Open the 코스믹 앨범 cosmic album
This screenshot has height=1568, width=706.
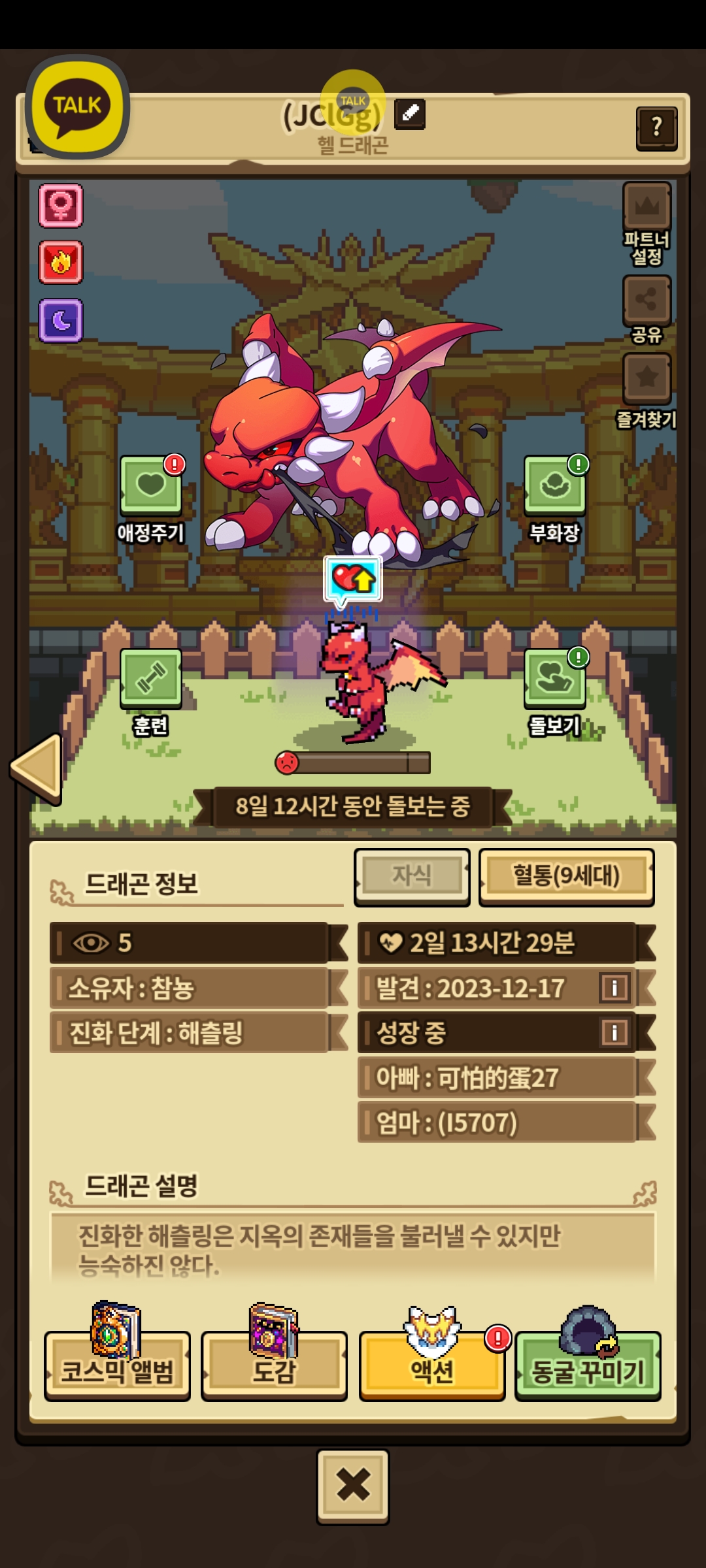[x=117, y=1365]
